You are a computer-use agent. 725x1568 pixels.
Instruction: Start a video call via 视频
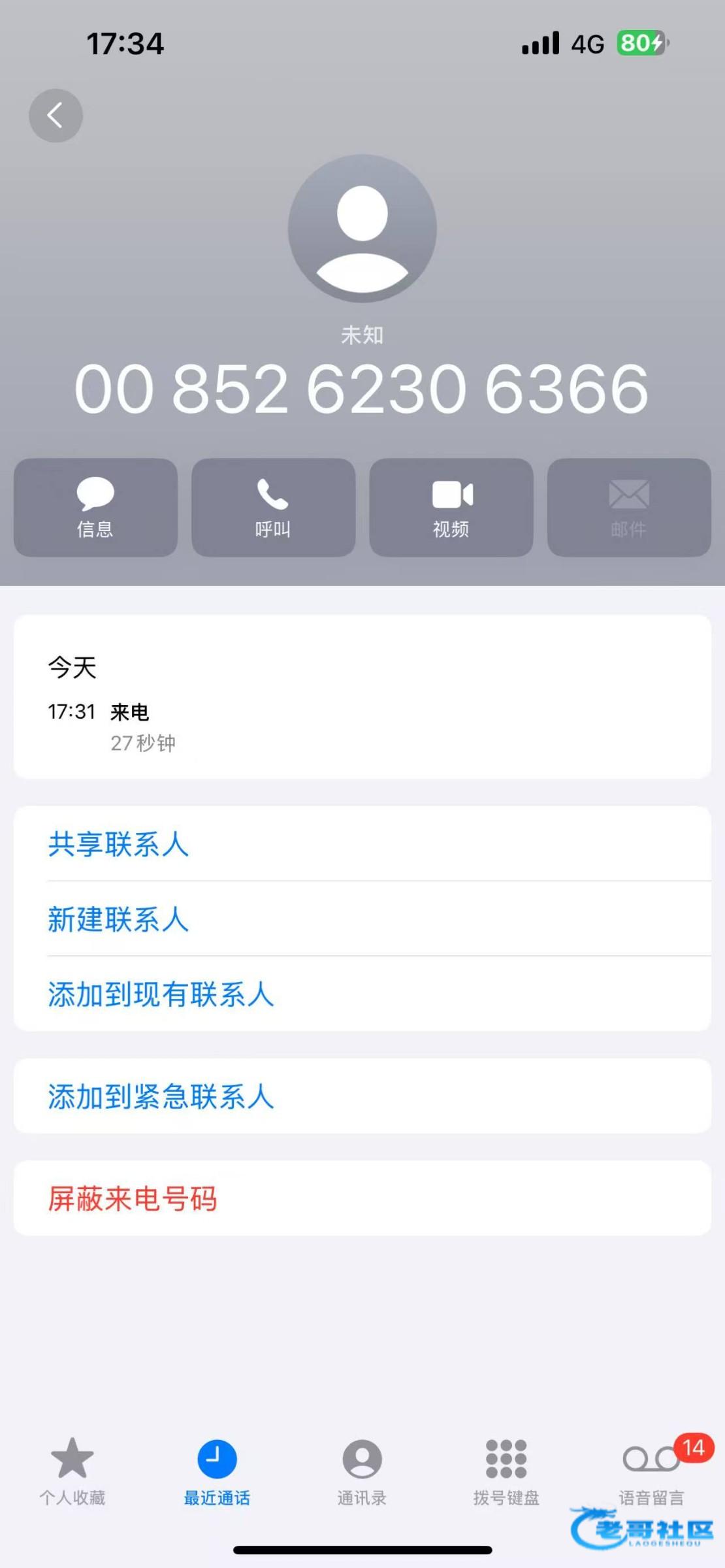point(451,508)
